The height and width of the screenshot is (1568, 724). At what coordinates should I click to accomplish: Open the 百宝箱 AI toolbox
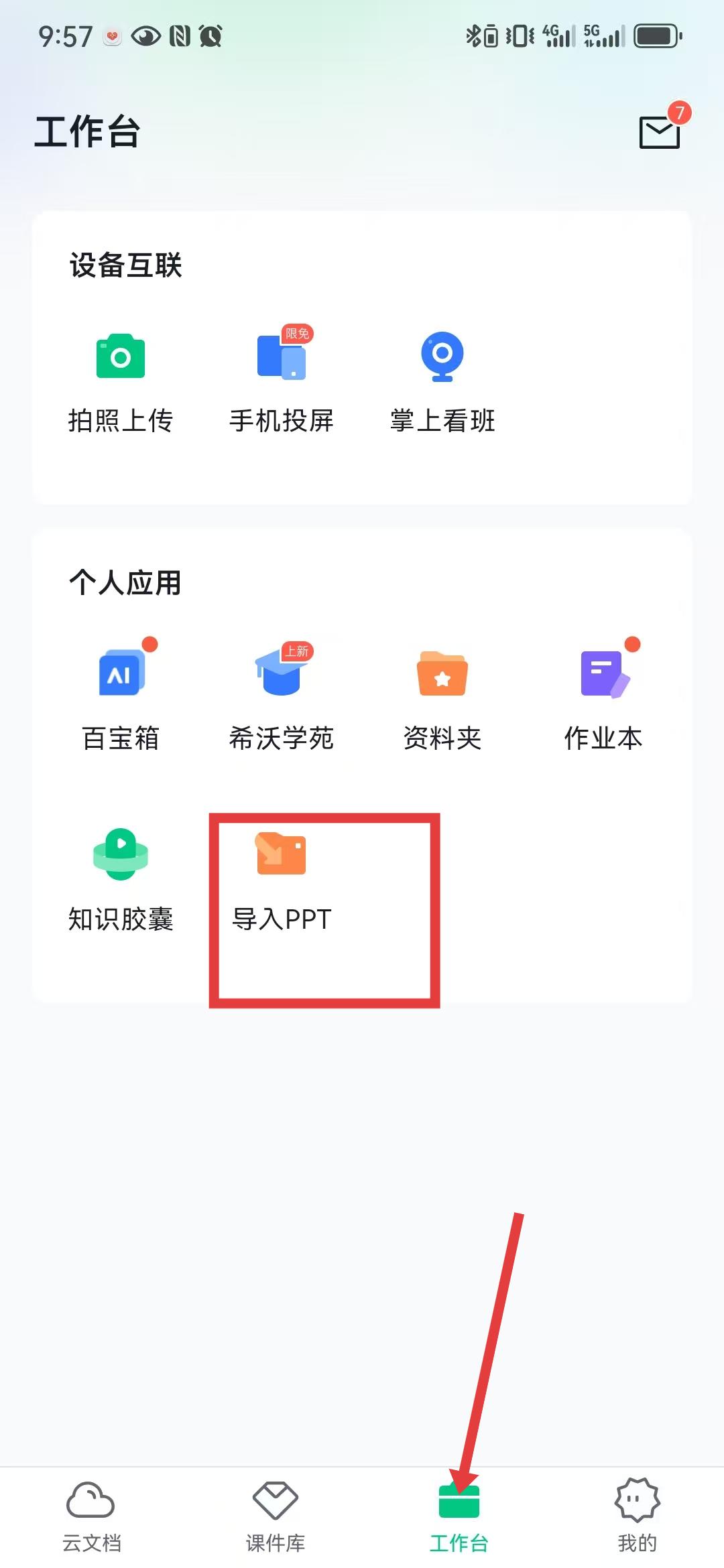tap(121, 698)
